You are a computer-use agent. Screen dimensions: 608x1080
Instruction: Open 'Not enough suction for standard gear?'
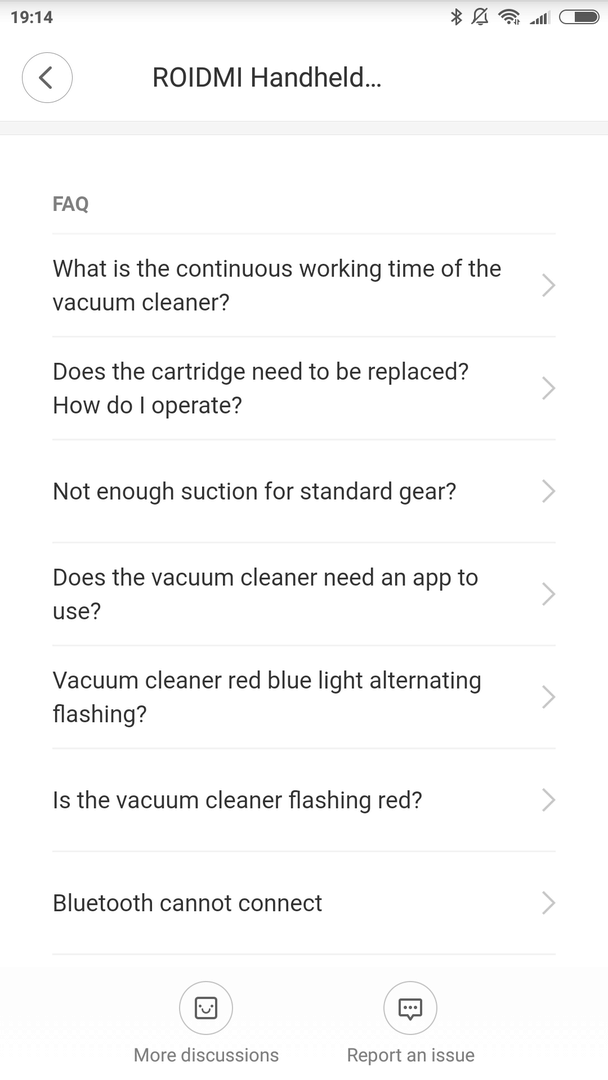coord(303,491)
